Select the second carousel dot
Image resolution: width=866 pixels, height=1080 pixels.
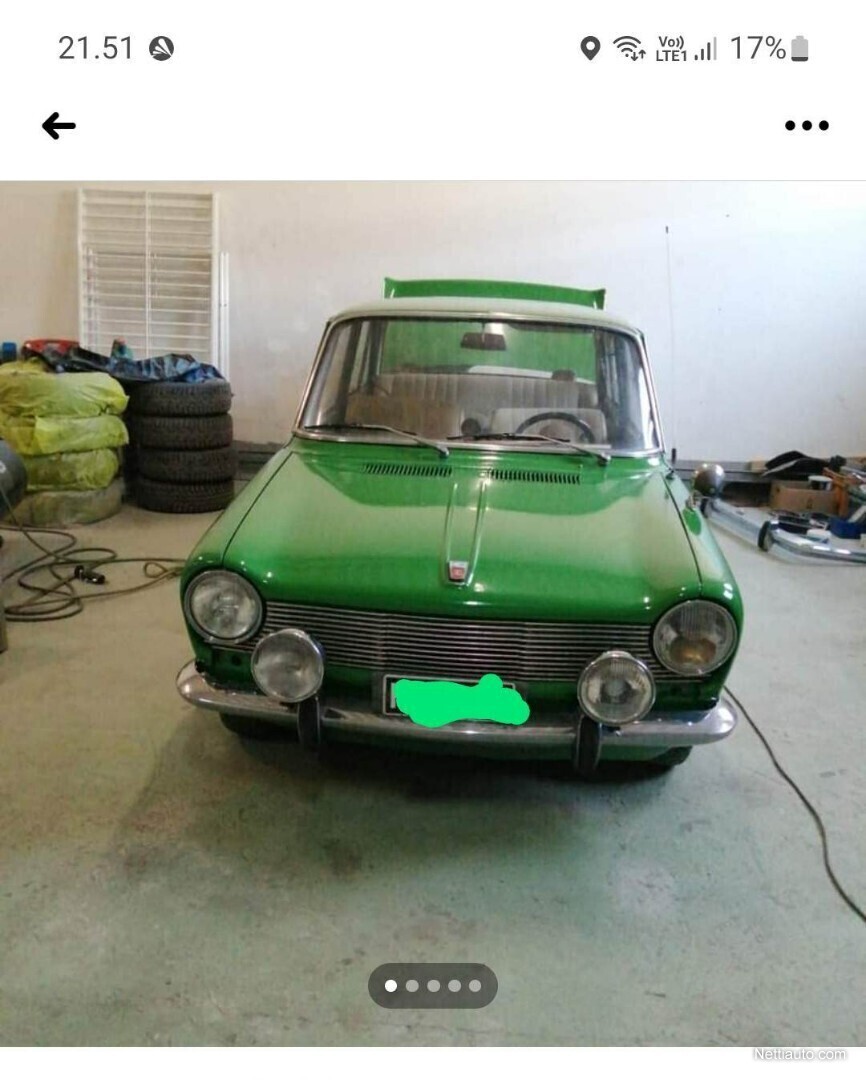[x=413, y=985]
